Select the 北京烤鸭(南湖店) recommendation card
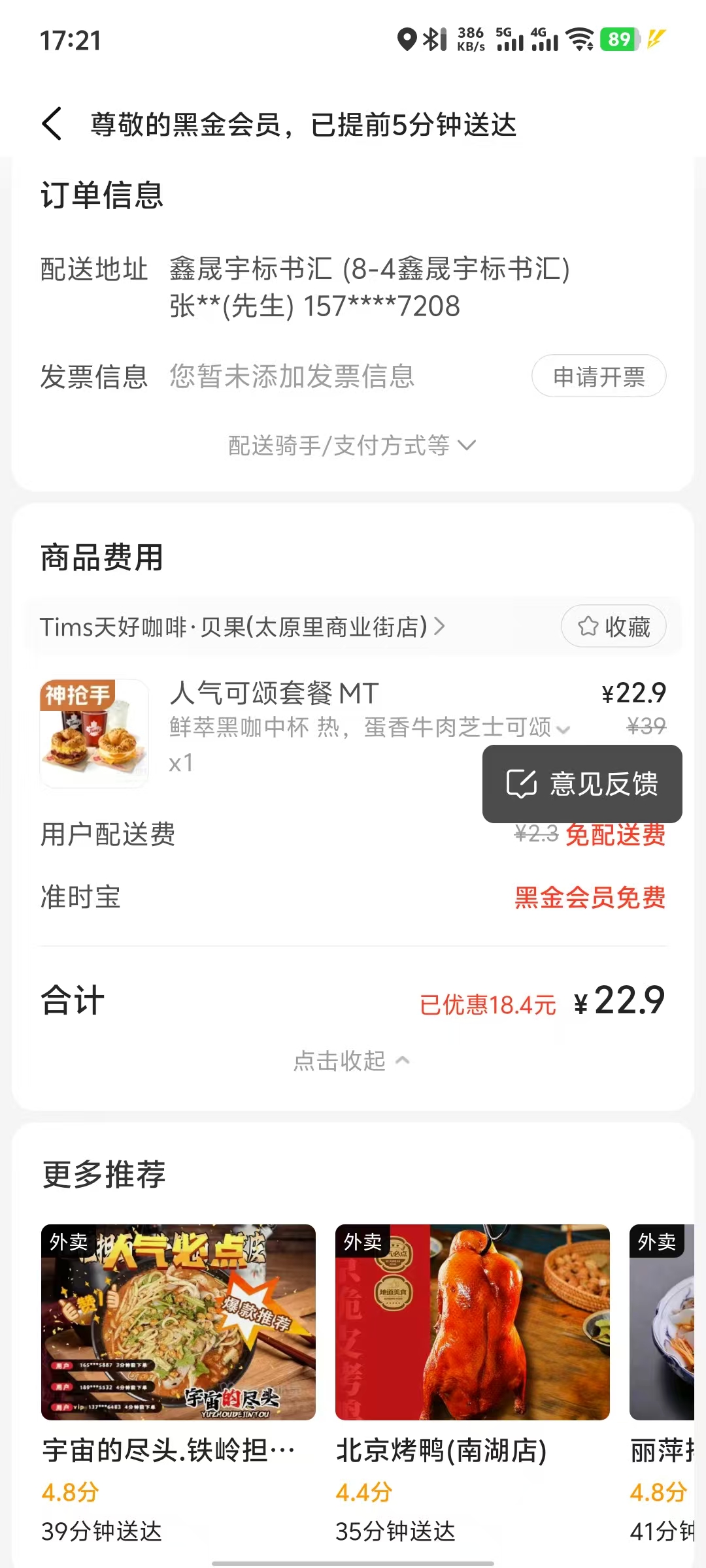This screenshot has width=706, height=1568. (472, 1323)
